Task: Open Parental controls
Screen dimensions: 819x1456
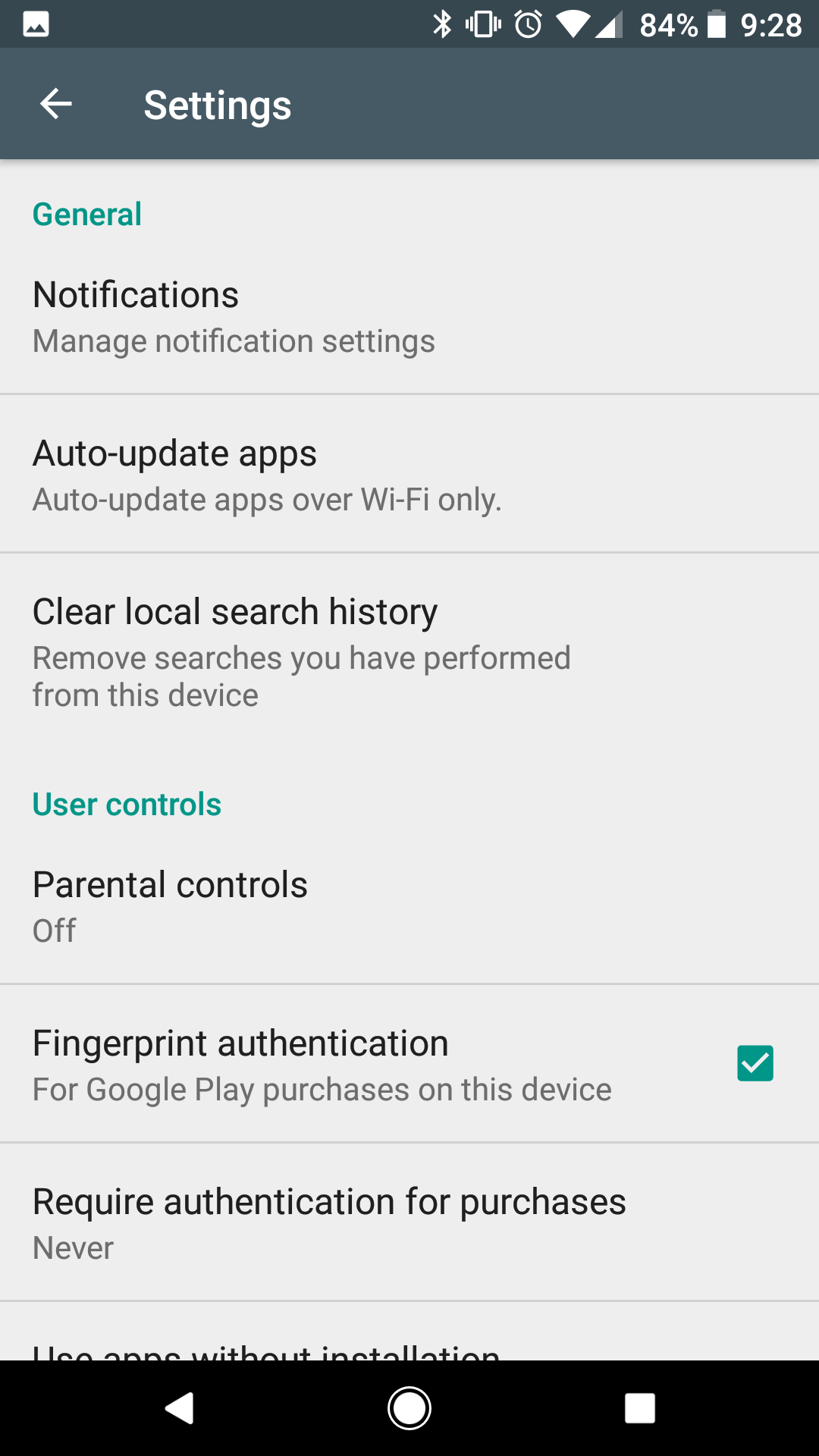Action: coord(409,905)
